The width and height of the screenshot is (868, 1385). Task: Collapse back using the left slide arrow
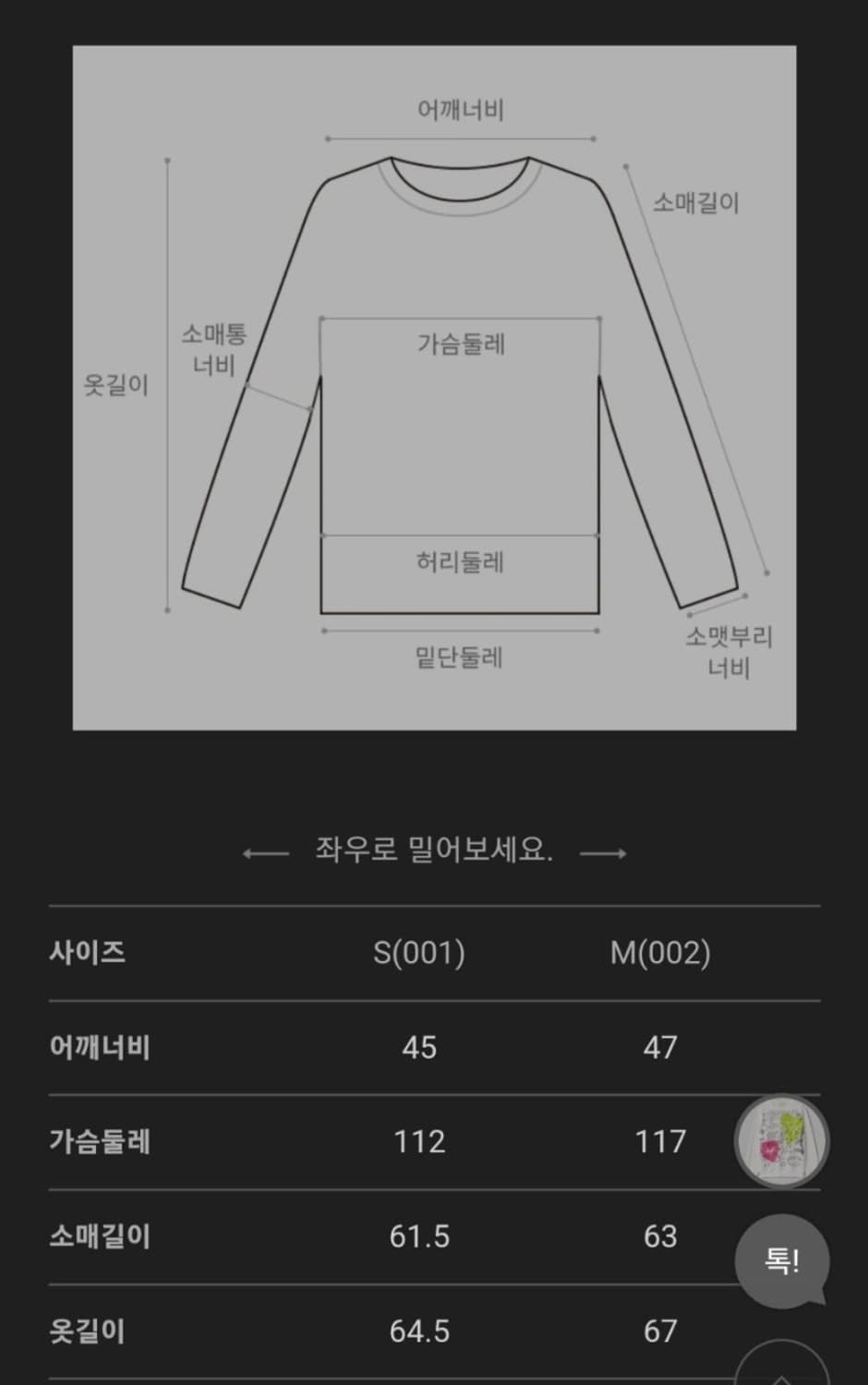click(x=264, y=852)
